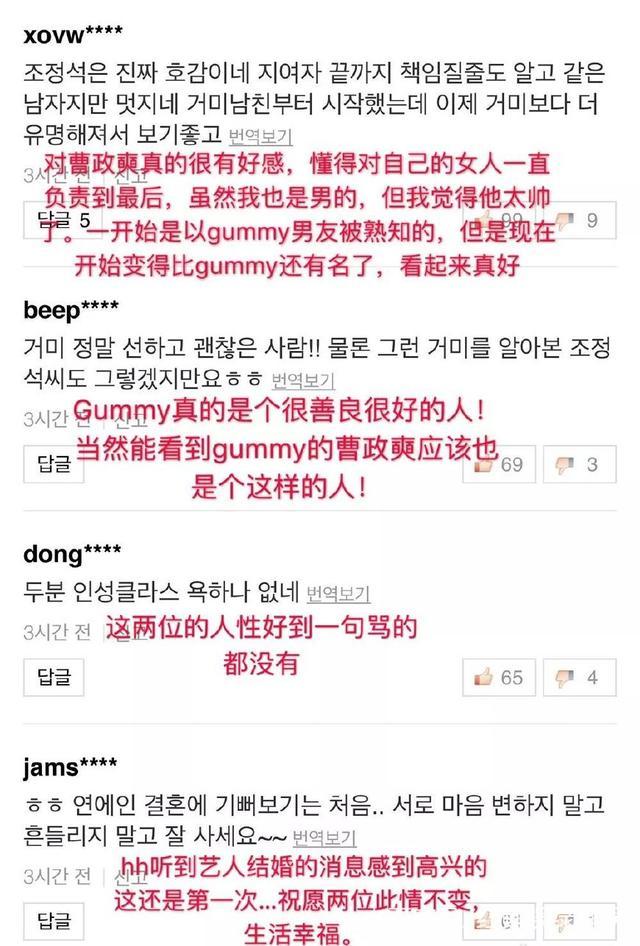The image size is (640, 946).
Task: Dislike dong's comment
Action: [577, 677]
